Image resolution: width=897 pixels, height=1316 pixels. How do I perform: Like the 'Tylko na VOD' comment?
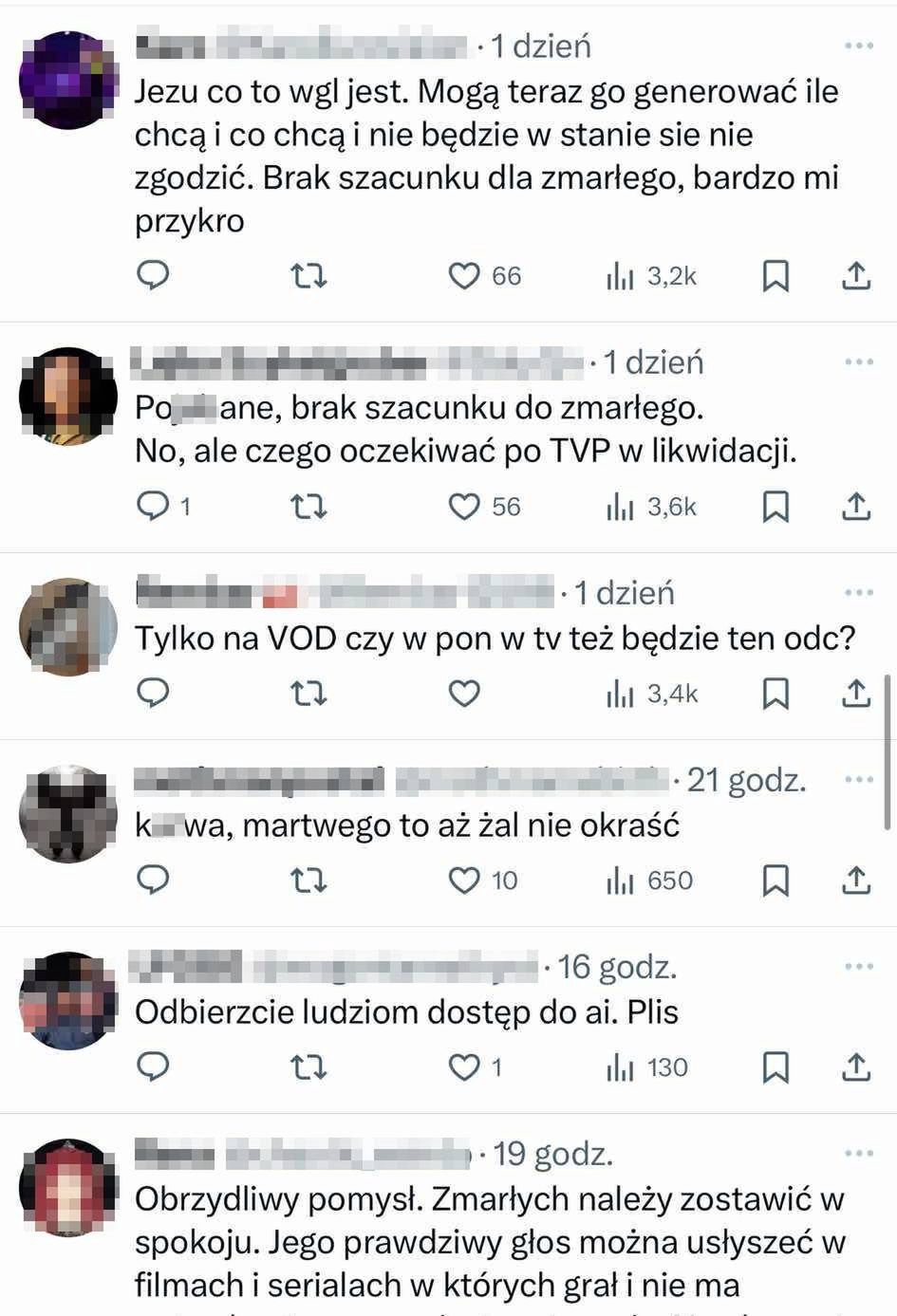(x=463, y=694)
